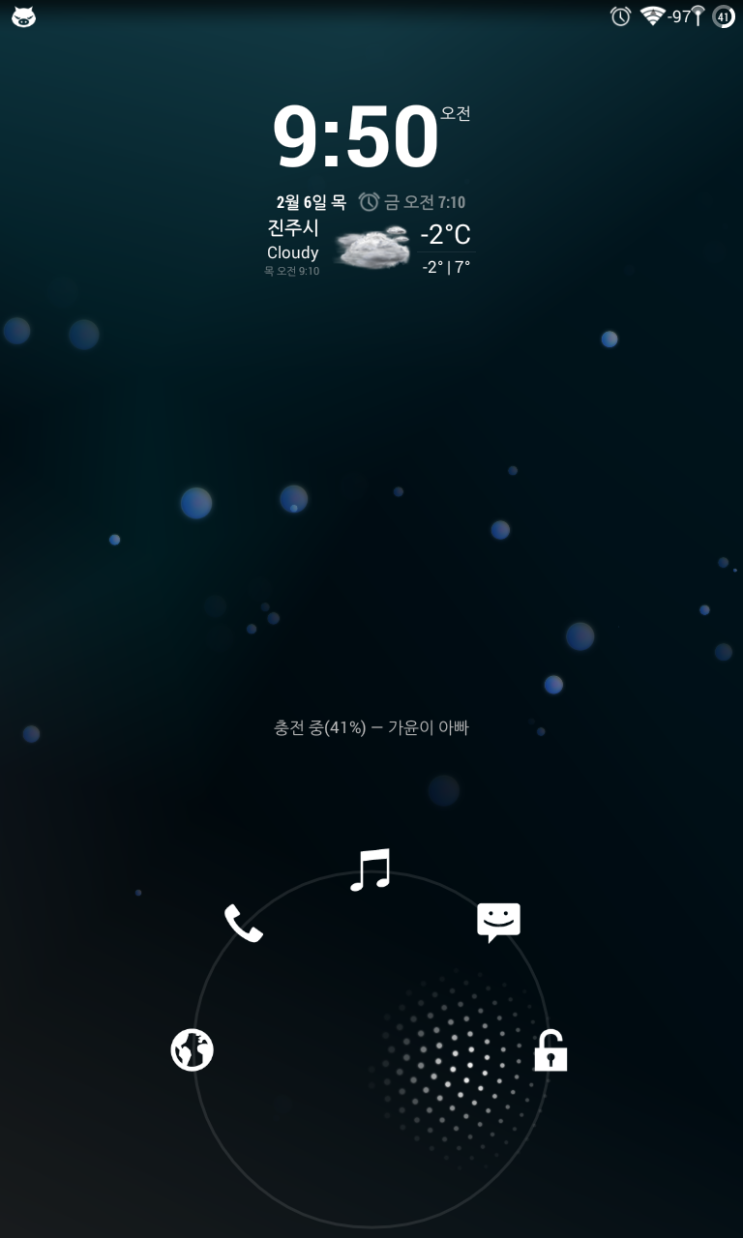Open the phone dialer shortcut
Screen dimensions: 743x1238
tap(243, 923)
